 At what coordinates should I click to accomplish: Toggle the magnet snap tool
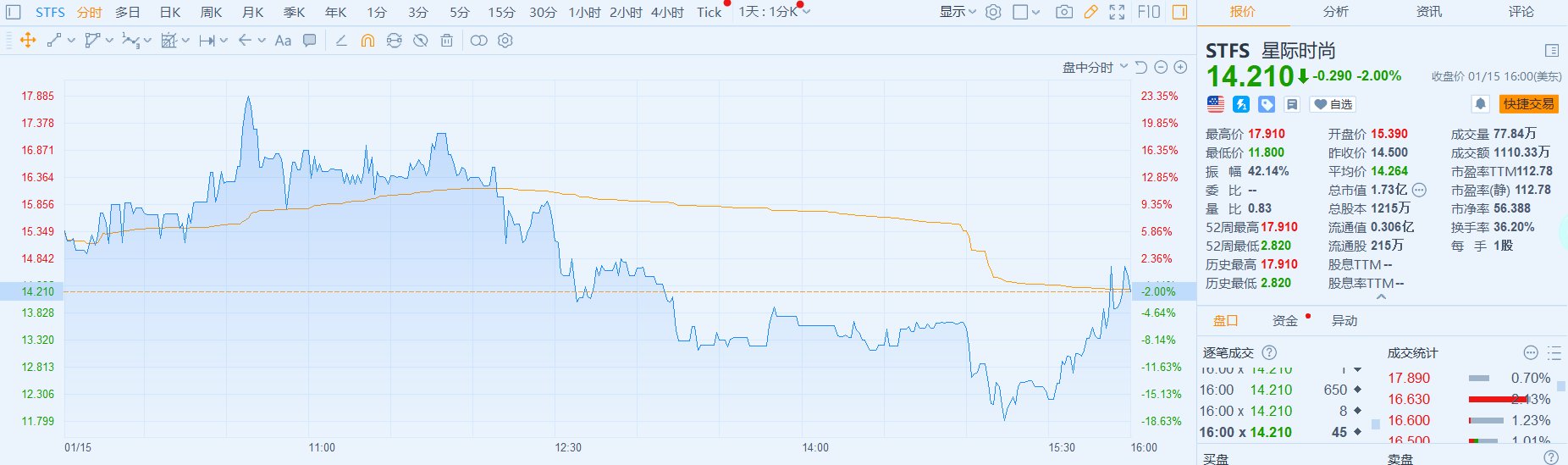pyautogui.click(x=367, y=41)
